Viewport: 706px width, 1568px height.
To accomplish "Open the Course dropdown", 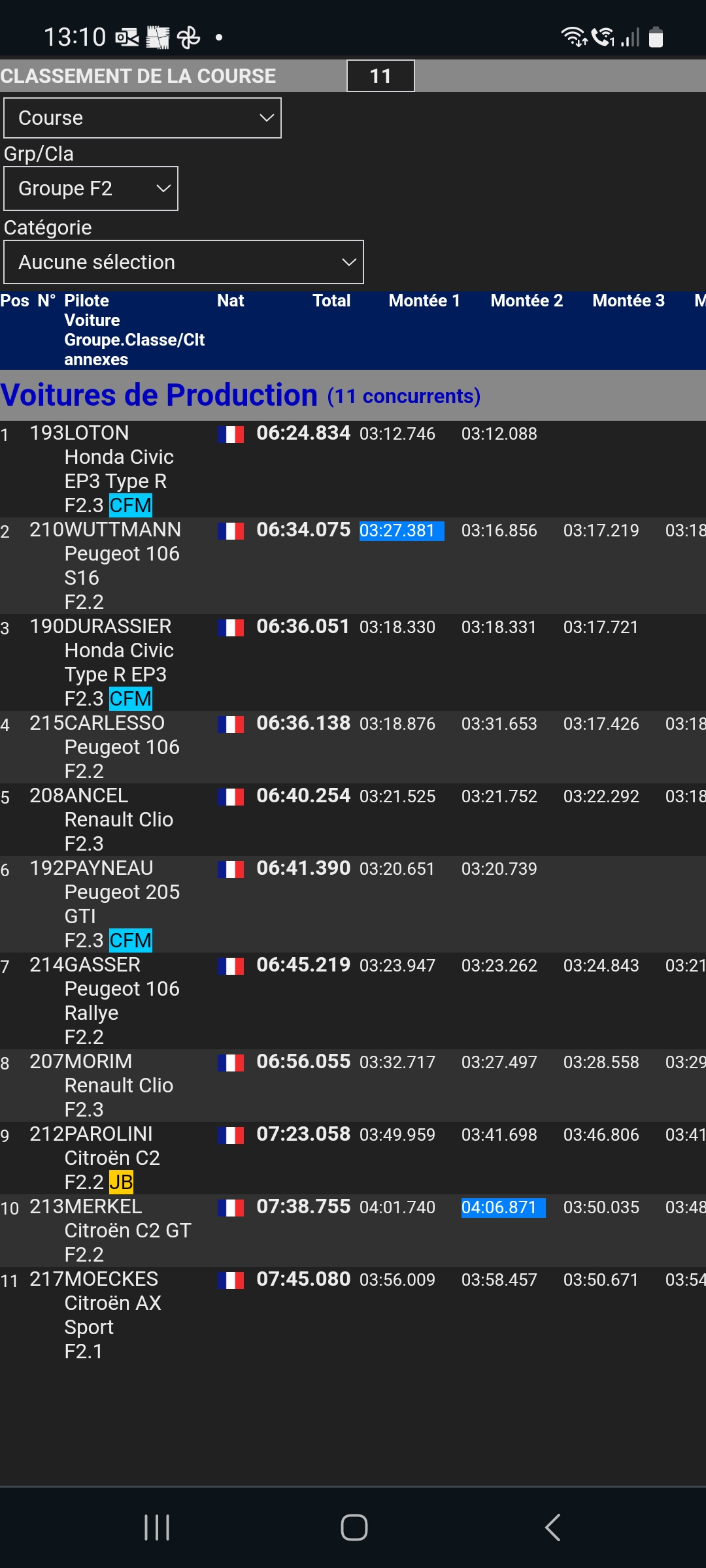I will click(x=143, y=118).
